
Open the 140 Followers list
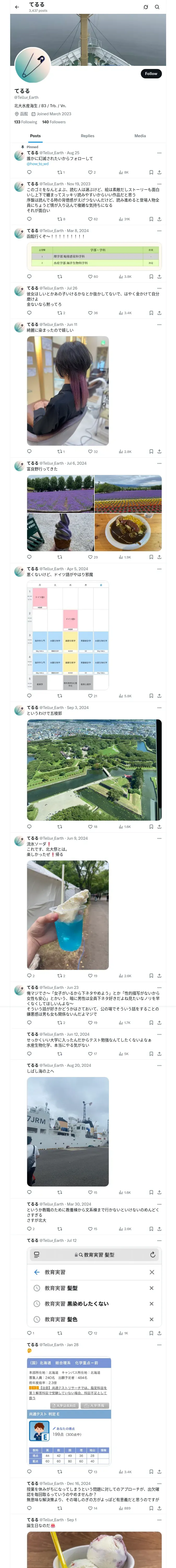(53, 122)
